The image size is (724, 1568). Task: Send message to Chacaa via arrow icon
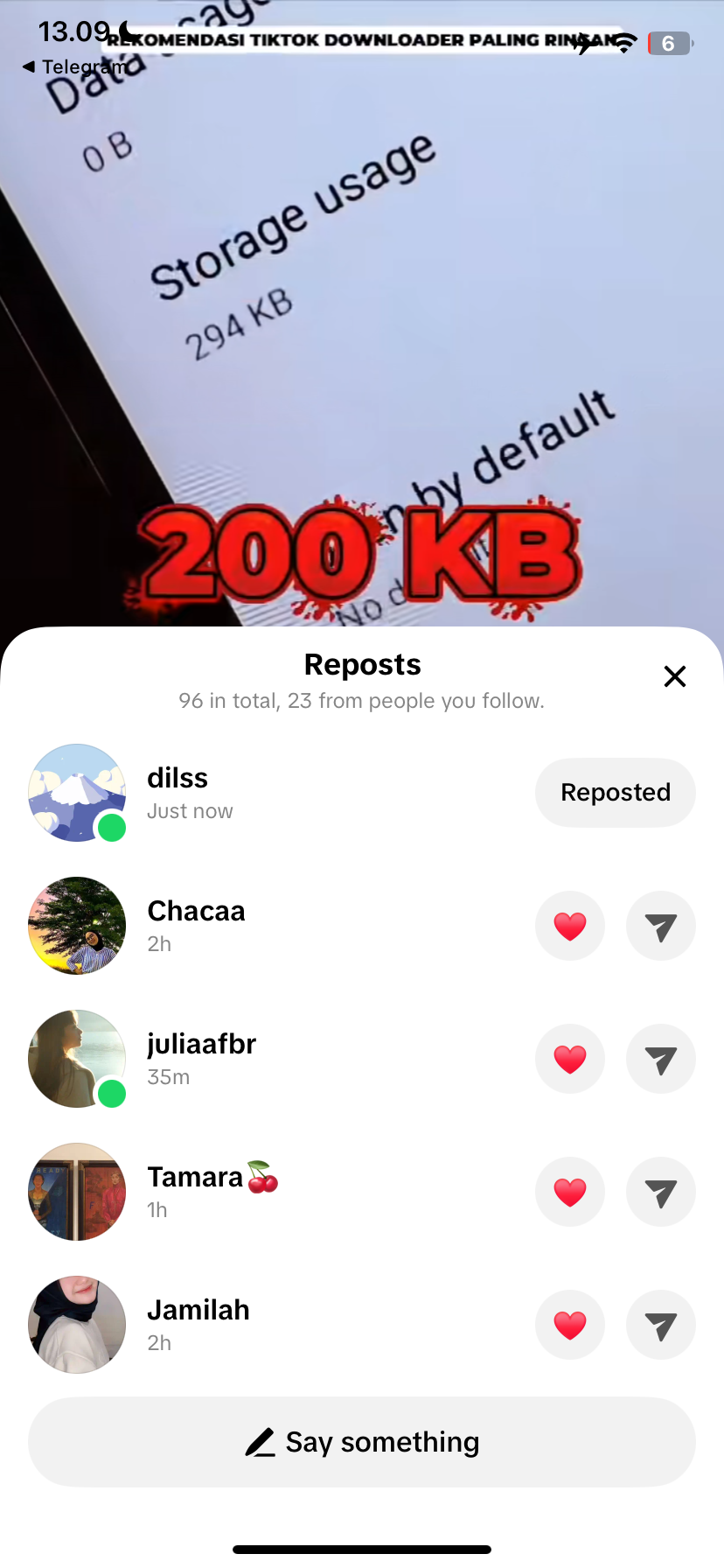coord(661,926)
